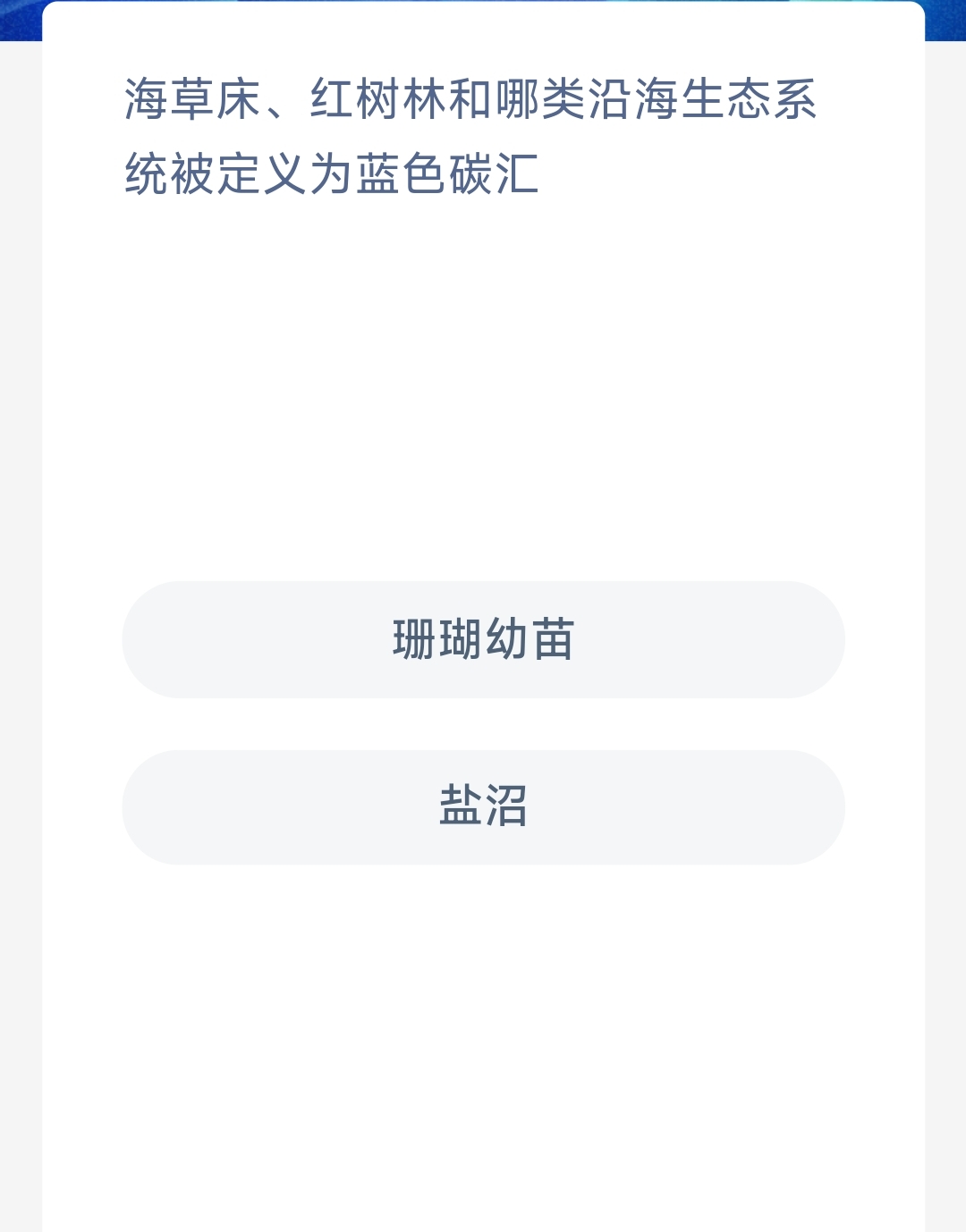Click the phrase 红树林 in the question
Image resolution: width=966 pixels, height=1232 pixels.
pos(376,103)
